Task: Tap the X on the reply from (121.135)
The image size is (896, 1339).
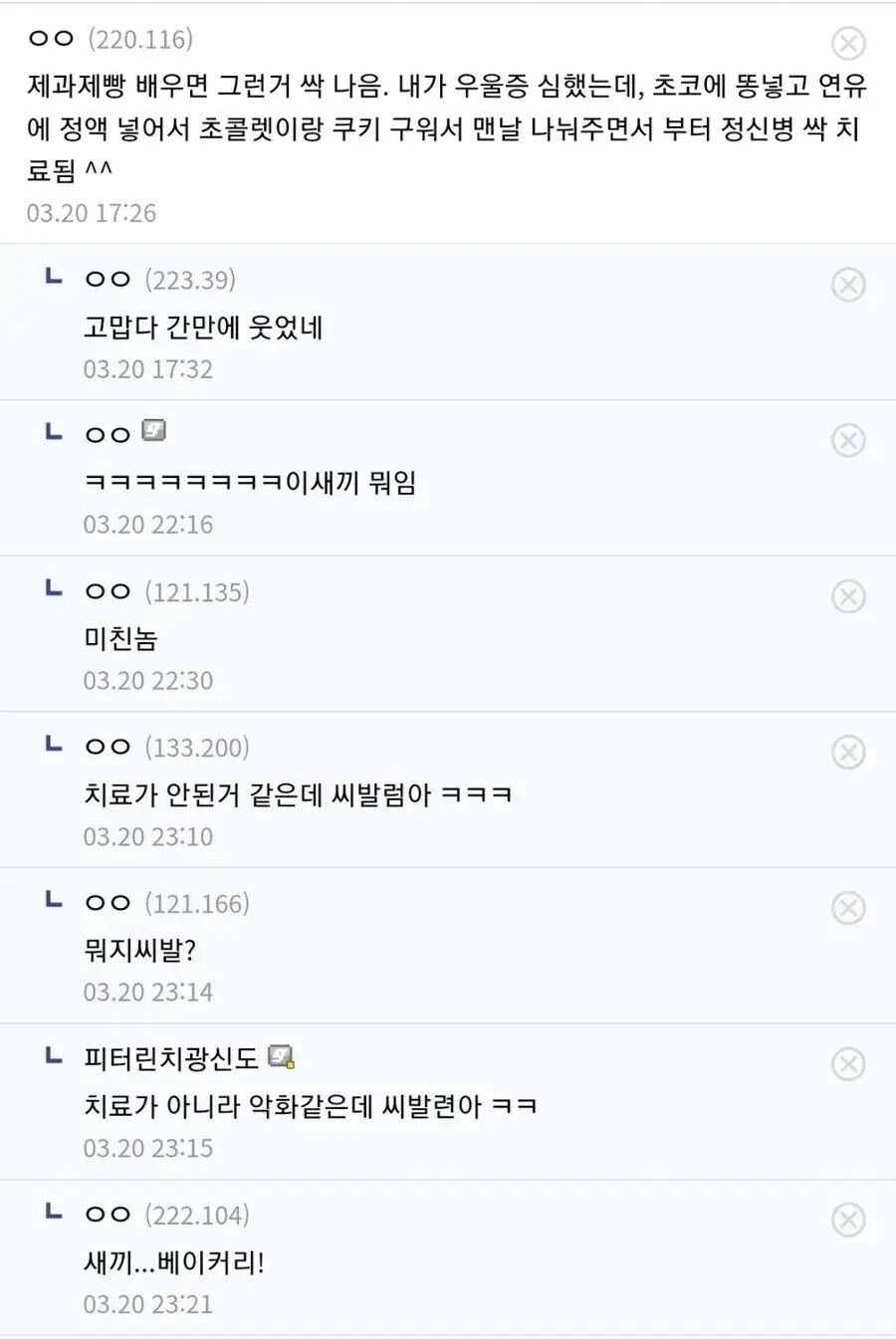Action: click(848, 596)
